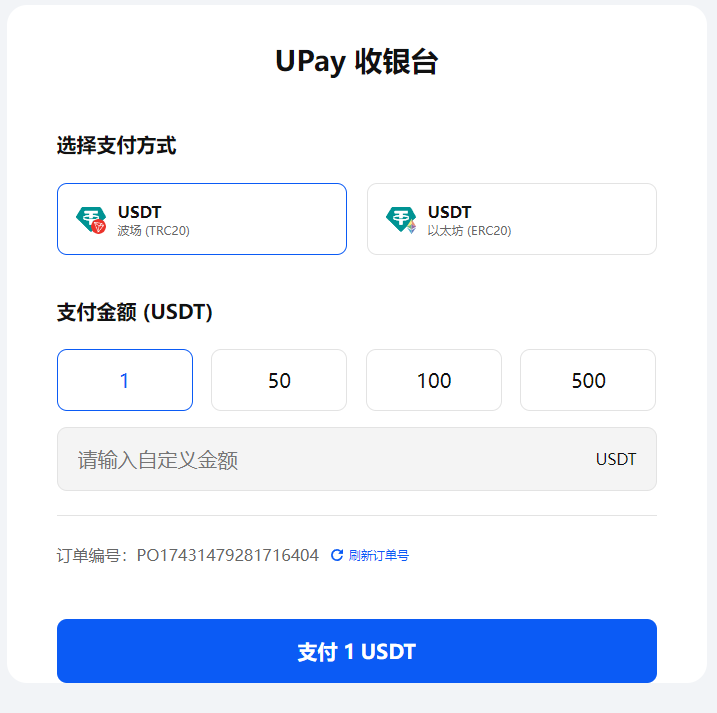Select the 50 USDT amount
Screen dimensions: 717x713
pos(279,380)
